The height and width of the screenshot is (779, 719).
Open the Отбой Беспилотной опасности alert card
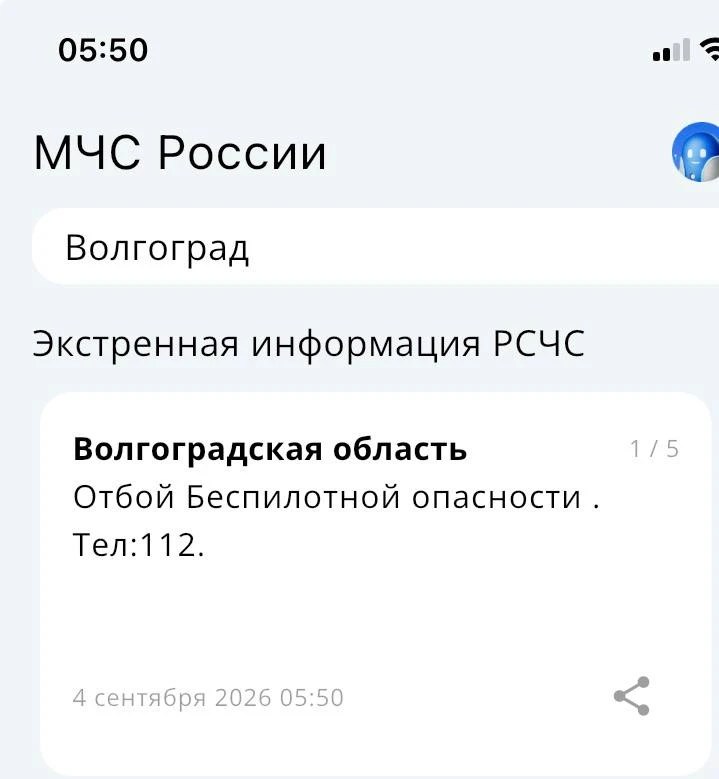376,583
